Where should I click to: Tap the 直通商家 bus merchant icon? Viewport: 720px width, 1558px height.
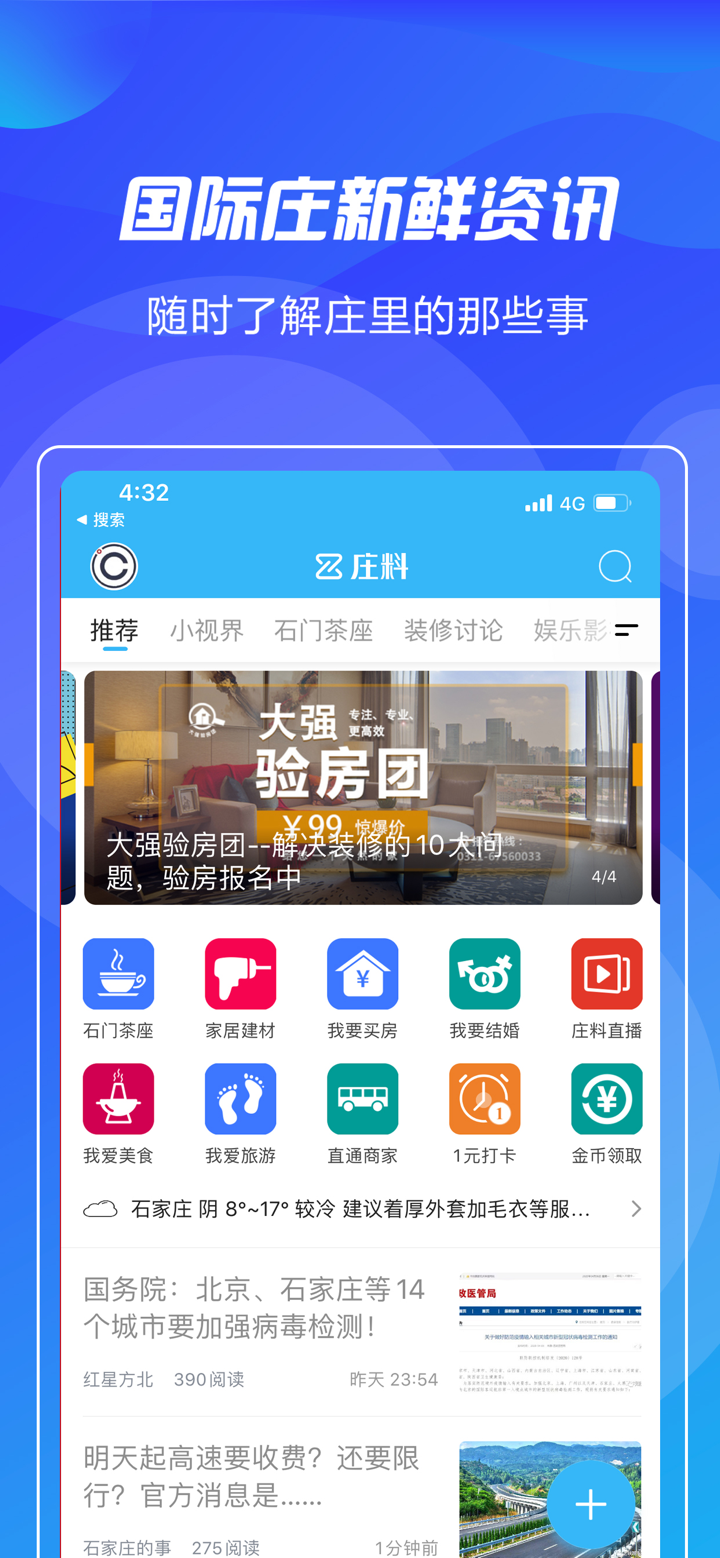tap(362, 1098)
